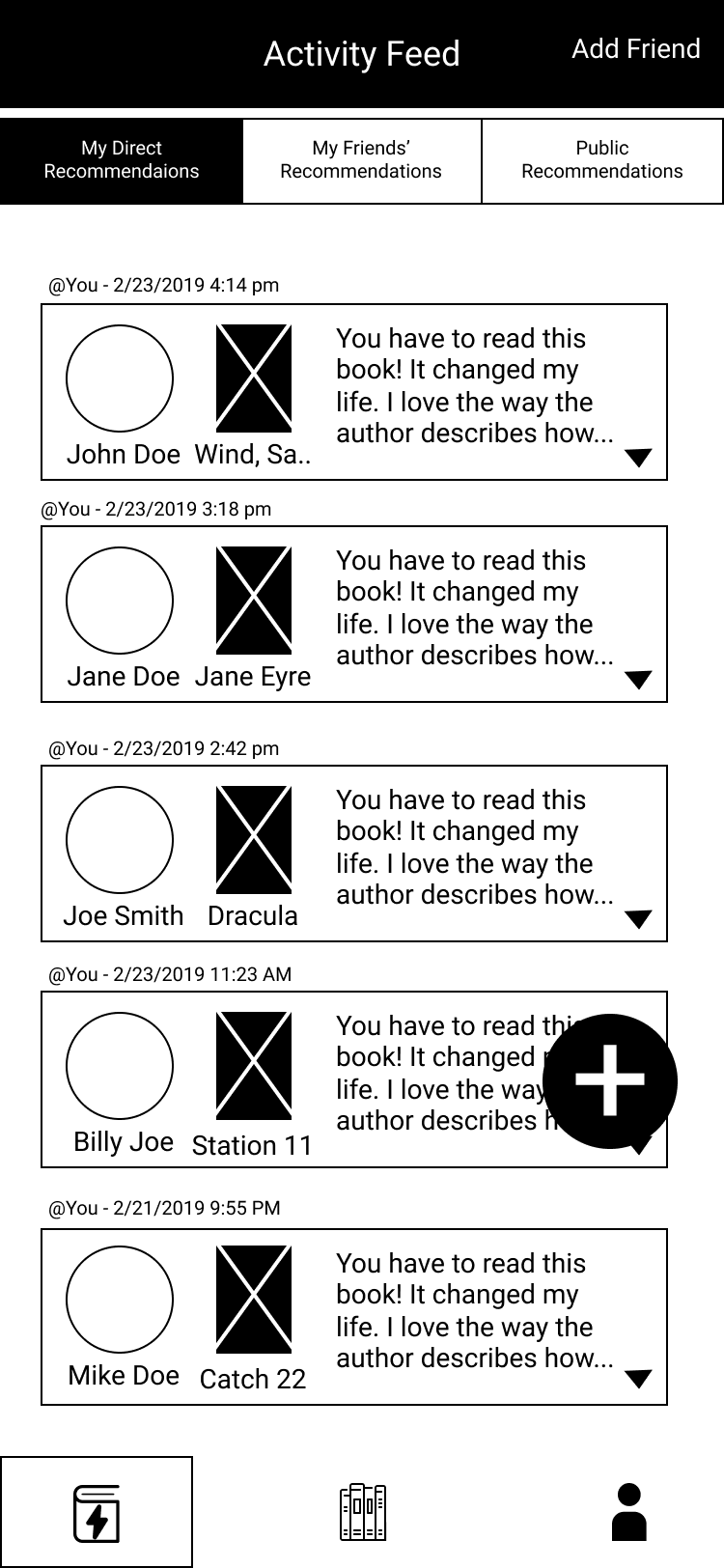Expand Mike Doe's Catch 22 recommendation
The image size is (724, 1568).
[x=638, y=1379]
